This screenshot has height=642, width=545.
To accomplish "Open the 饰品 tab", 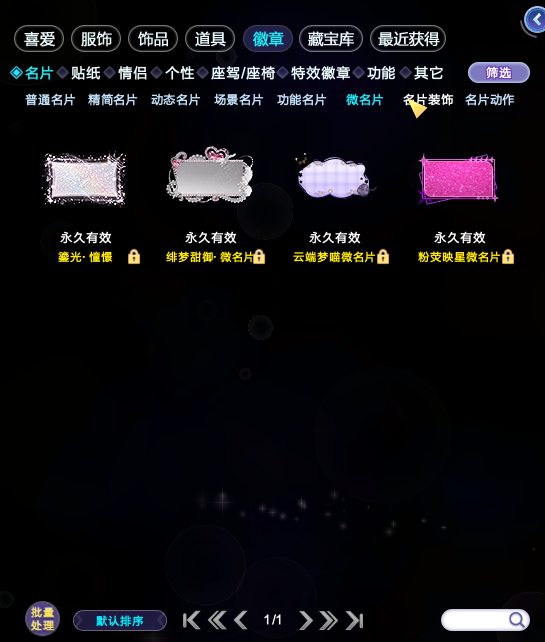I will coord(153,39).
